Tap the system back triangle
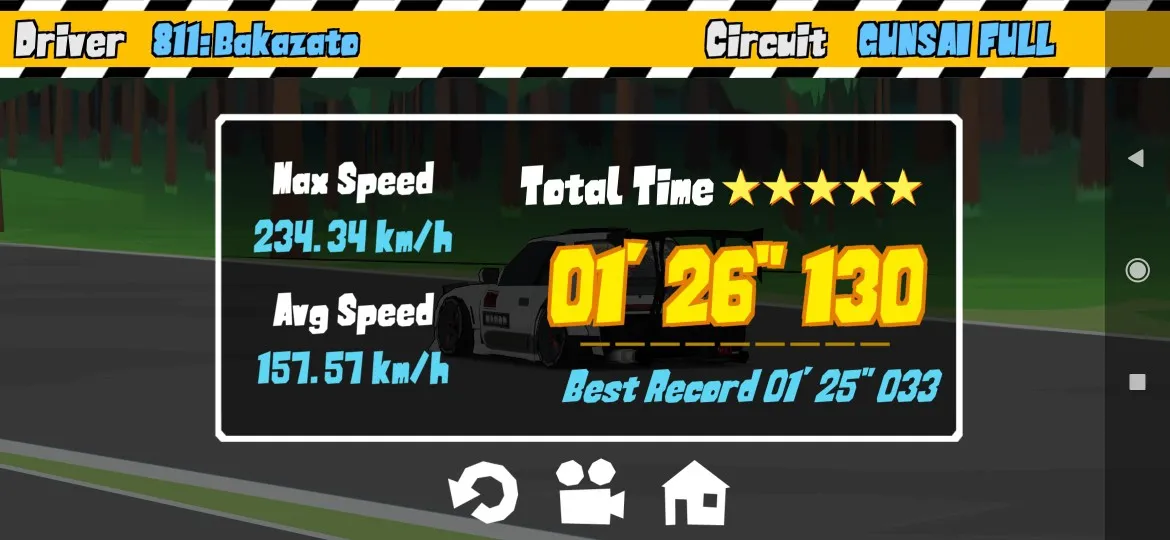 tap(1136, 159)
